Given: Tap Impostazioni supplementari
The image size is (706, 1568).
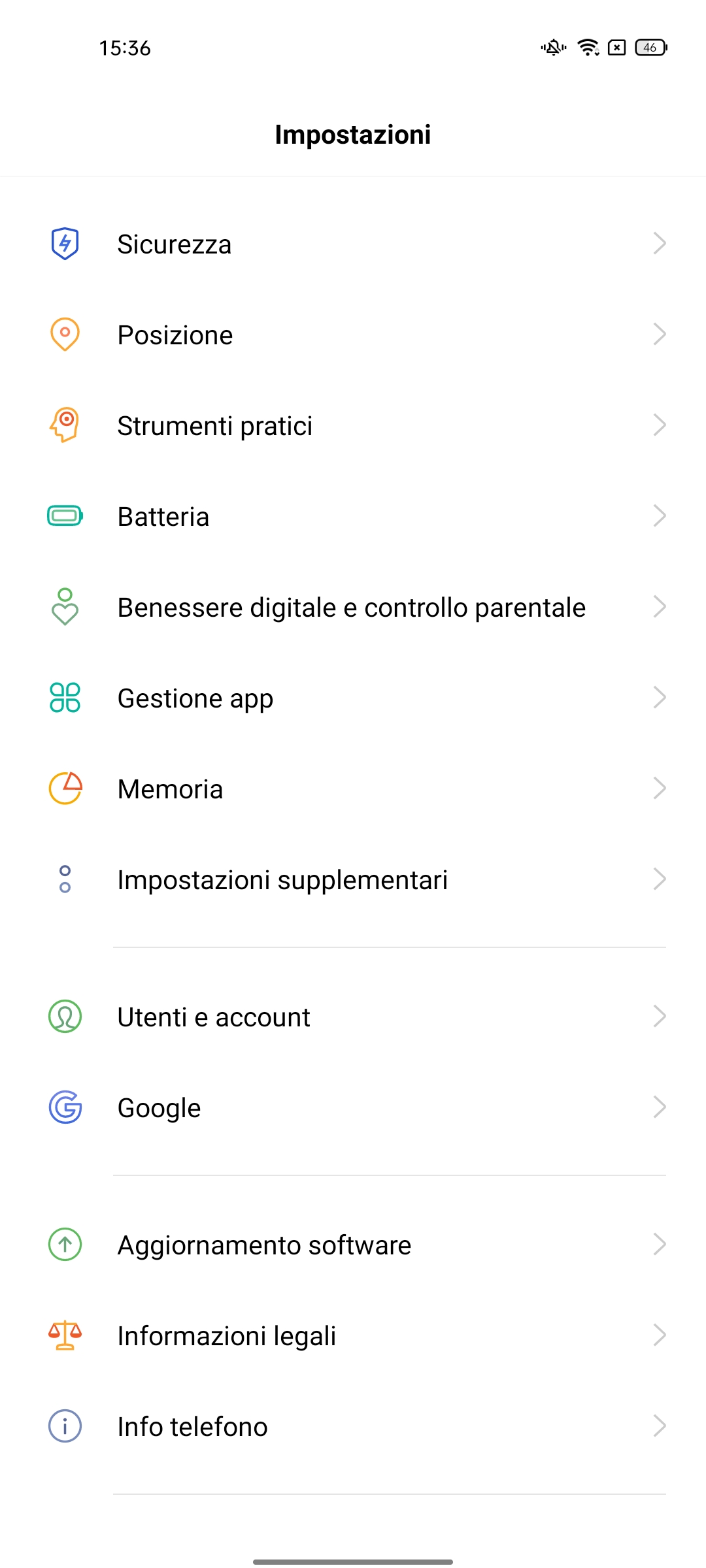Looking at the screenshot, I should 353,880.
